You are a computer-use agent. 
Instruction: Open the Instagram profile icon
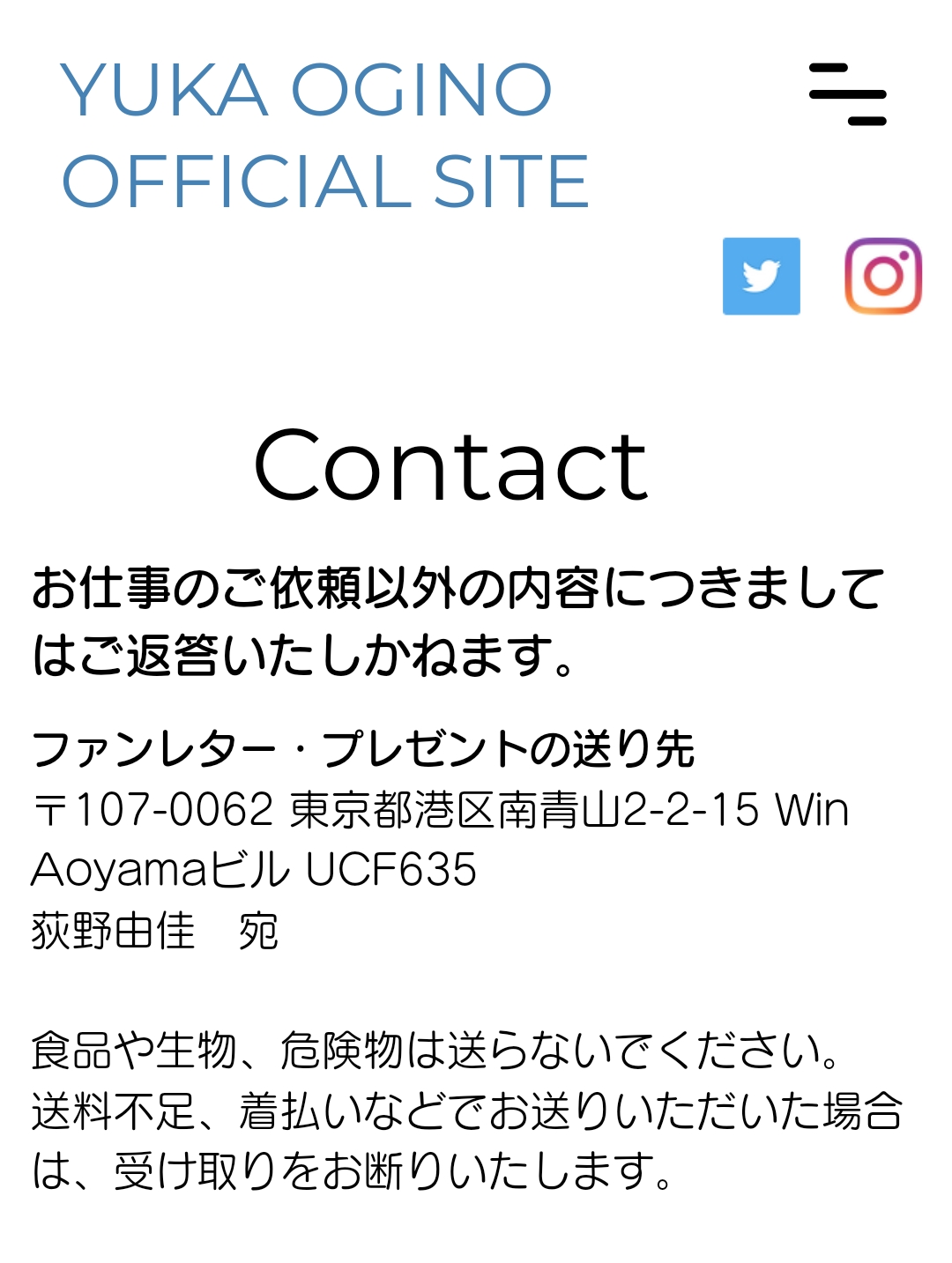coord(882,276)
